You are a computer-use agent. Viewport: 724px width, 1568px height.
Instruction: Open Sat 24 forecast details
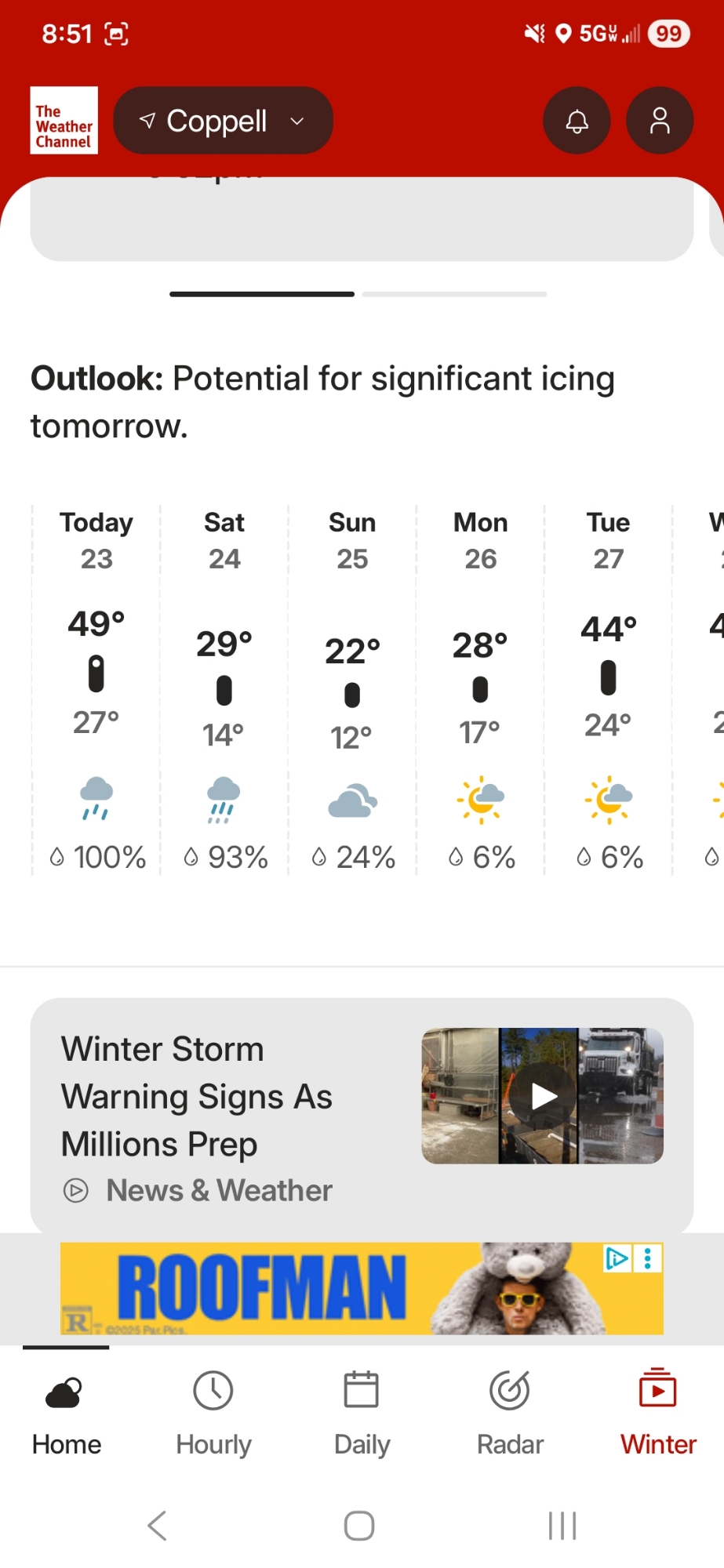pyautogui.click(x=224, y=690)
